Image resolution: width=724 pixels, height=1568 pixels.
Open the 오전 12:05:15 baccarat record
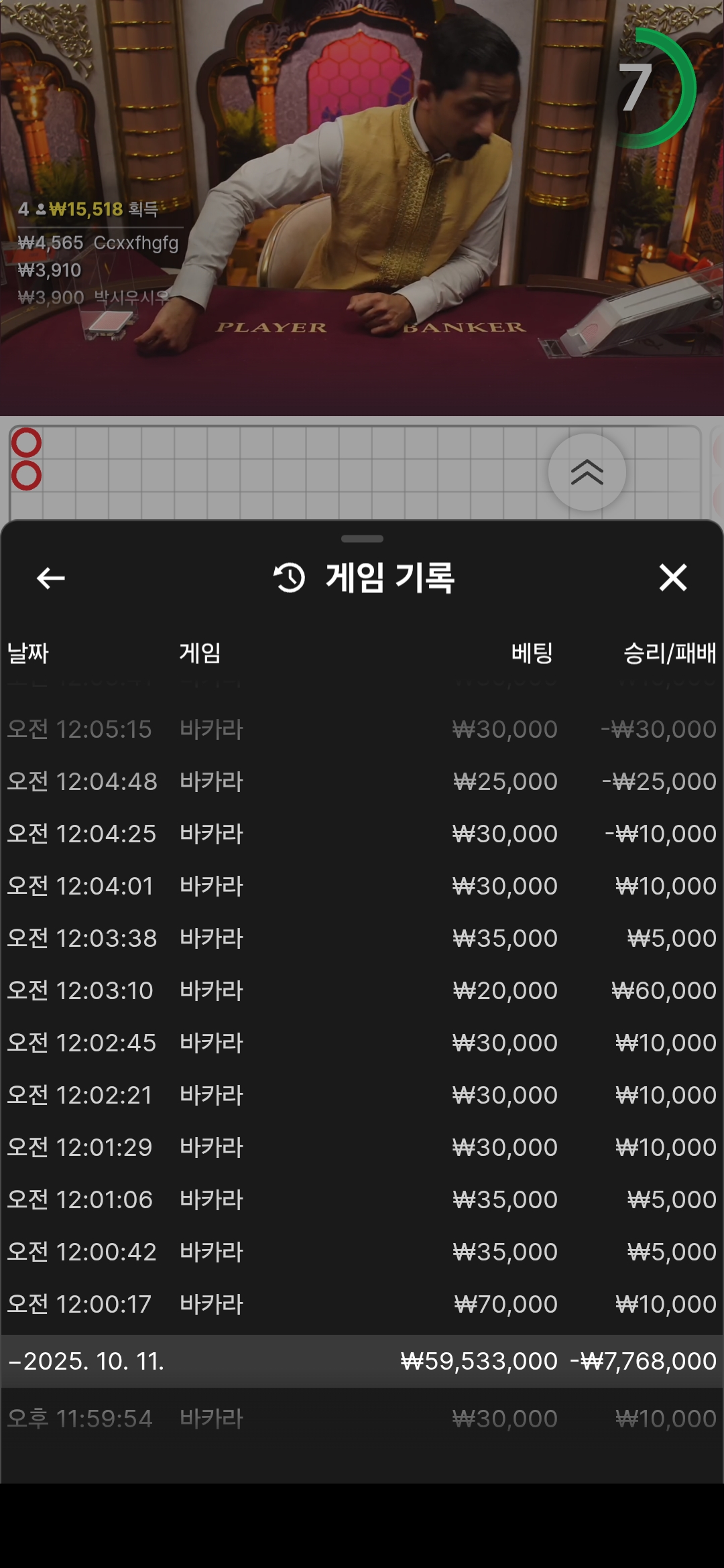coord(362,729)
